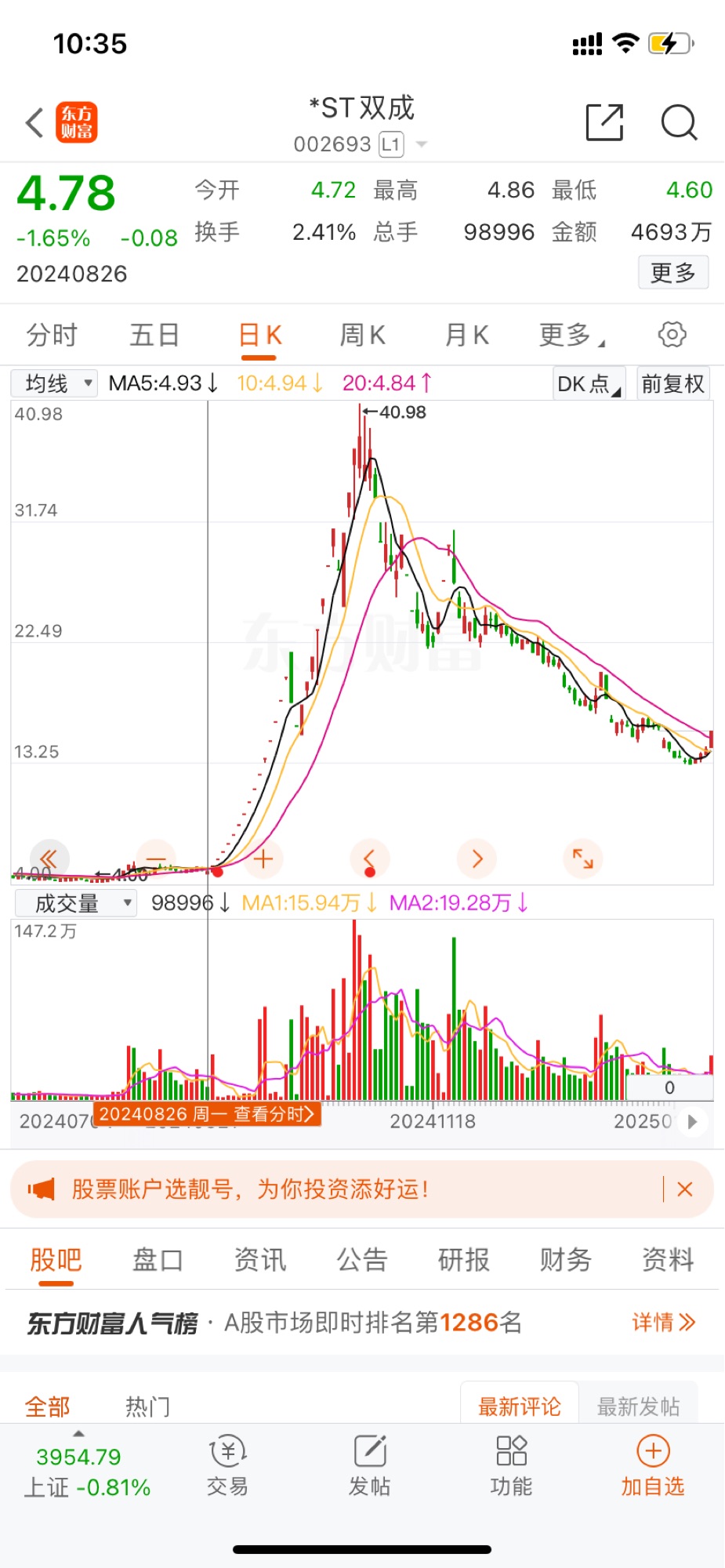Open 交易 in the bottom bar
The image size is (725, 1568).
tap(227, 1466)
